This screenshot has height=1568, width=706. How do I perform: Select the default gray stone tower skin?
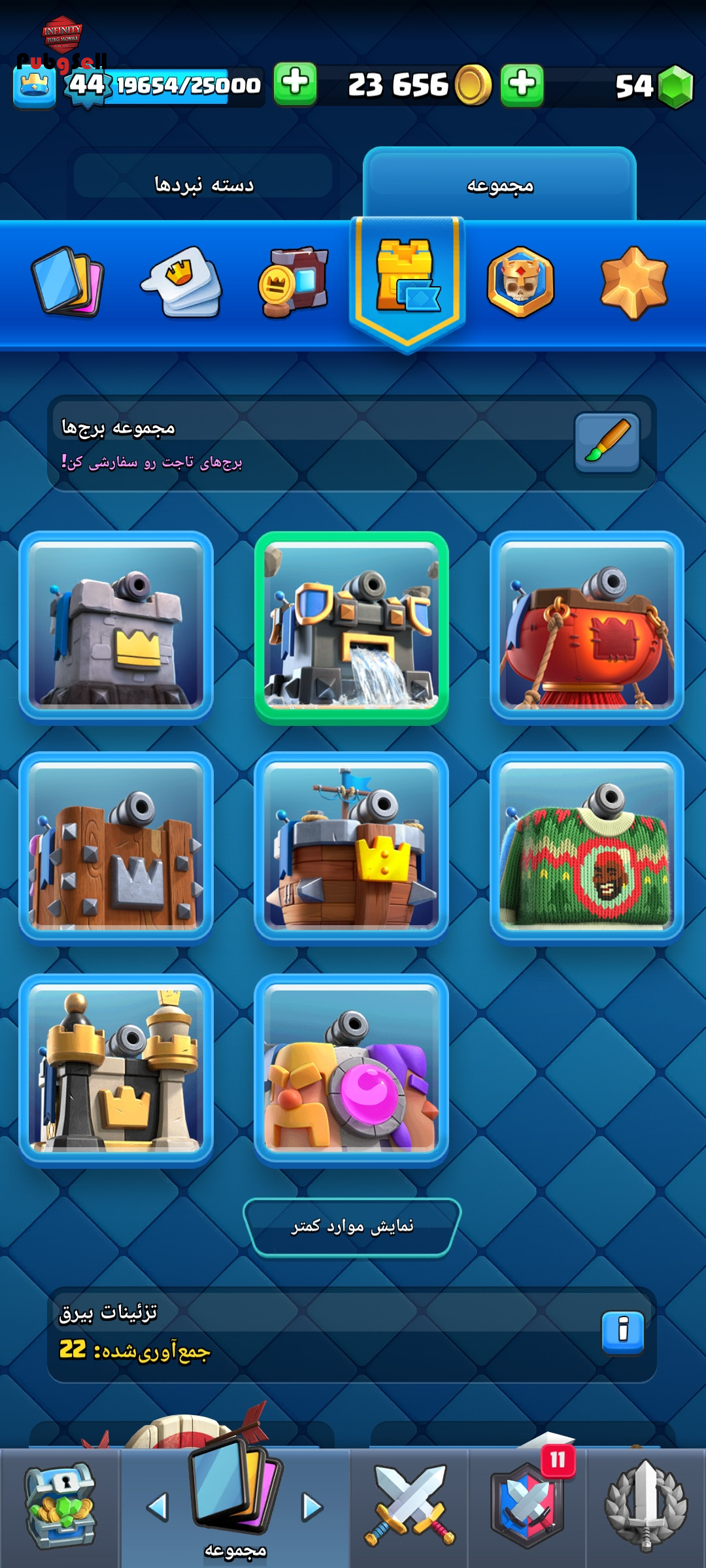click(116, 627)
